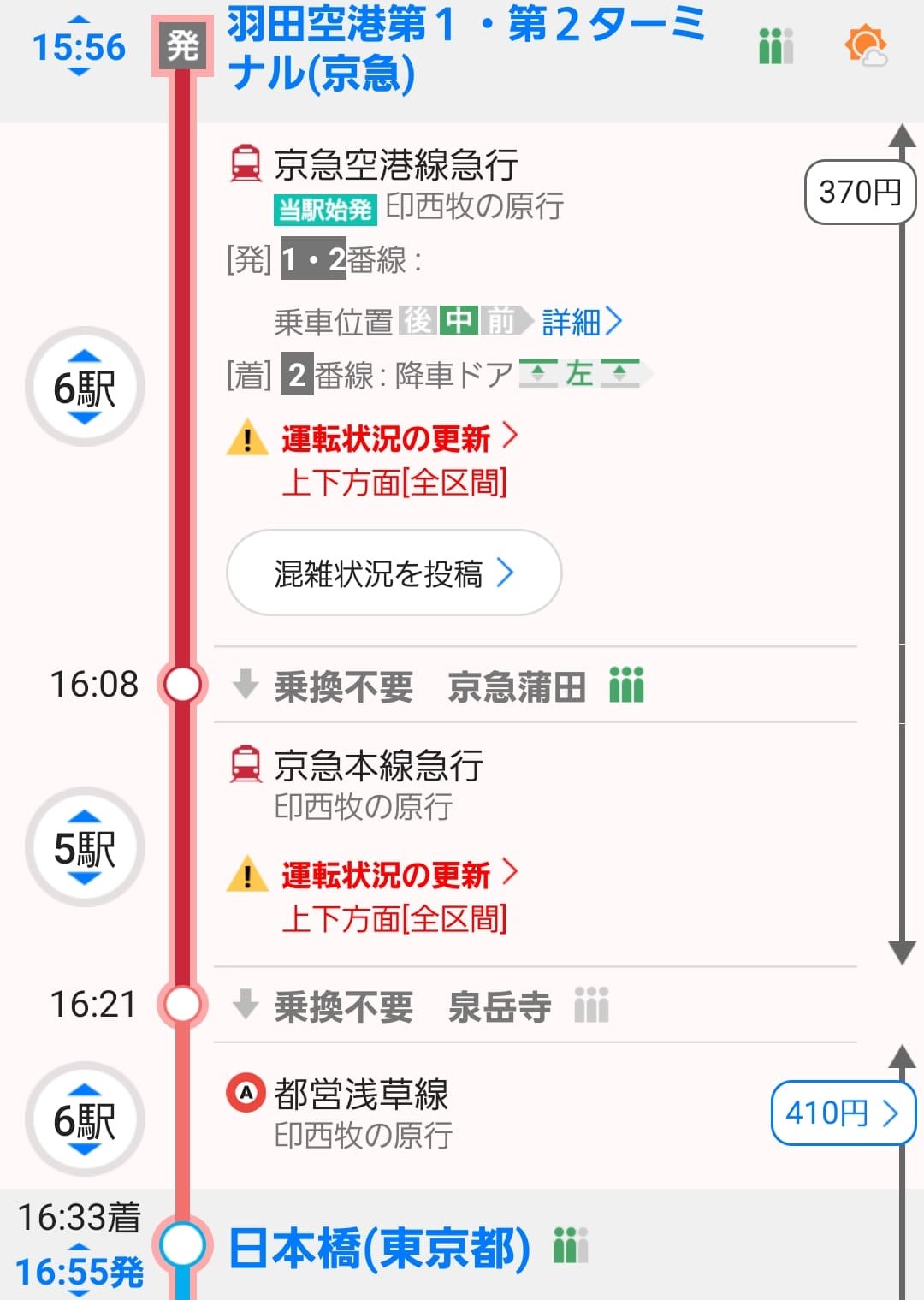Open boarding position details (詳細)
This screenshot has height=1300, width=924.
[582, 322]
